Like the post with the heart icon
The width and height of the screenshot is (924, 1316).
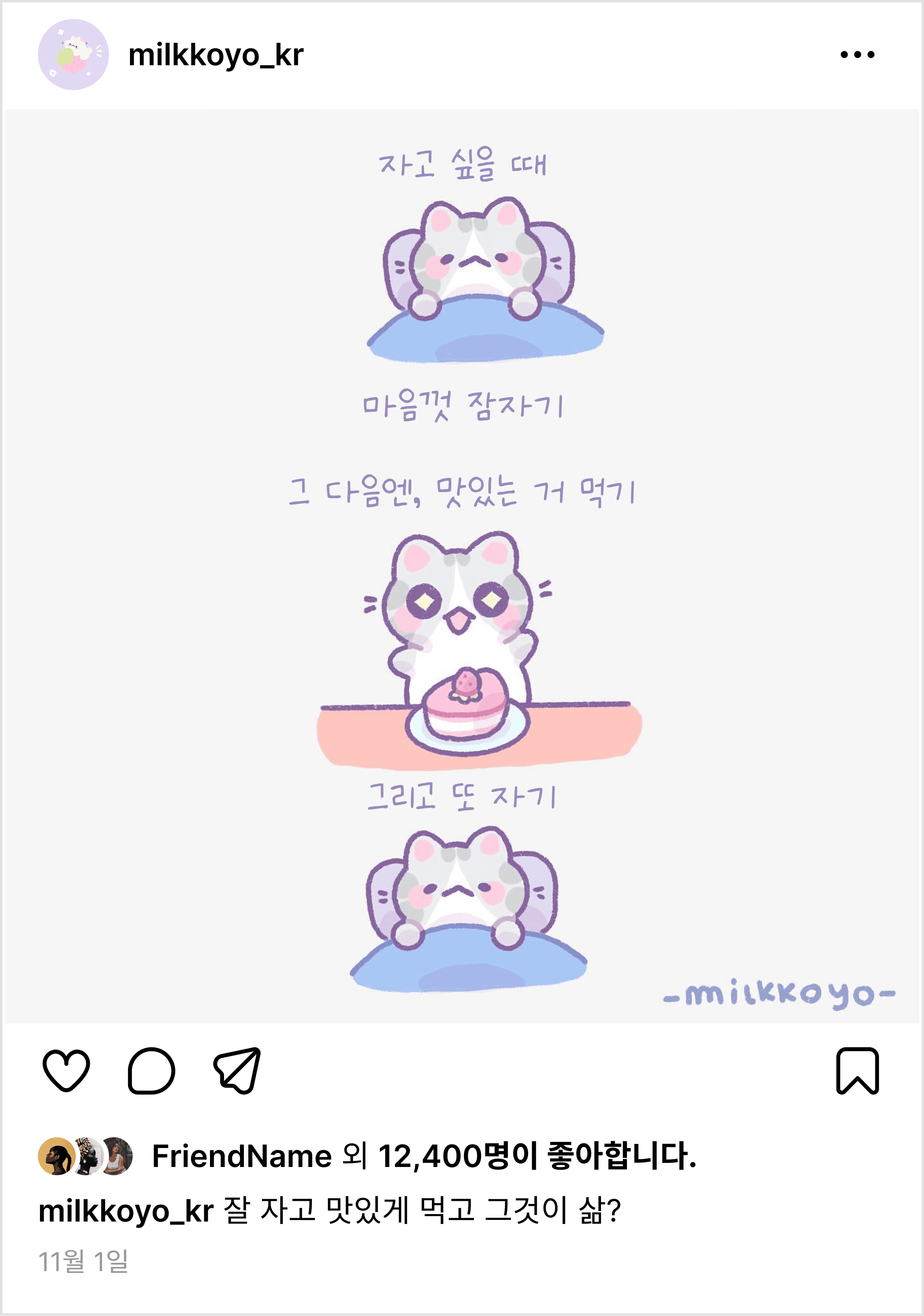(66, 1071)
